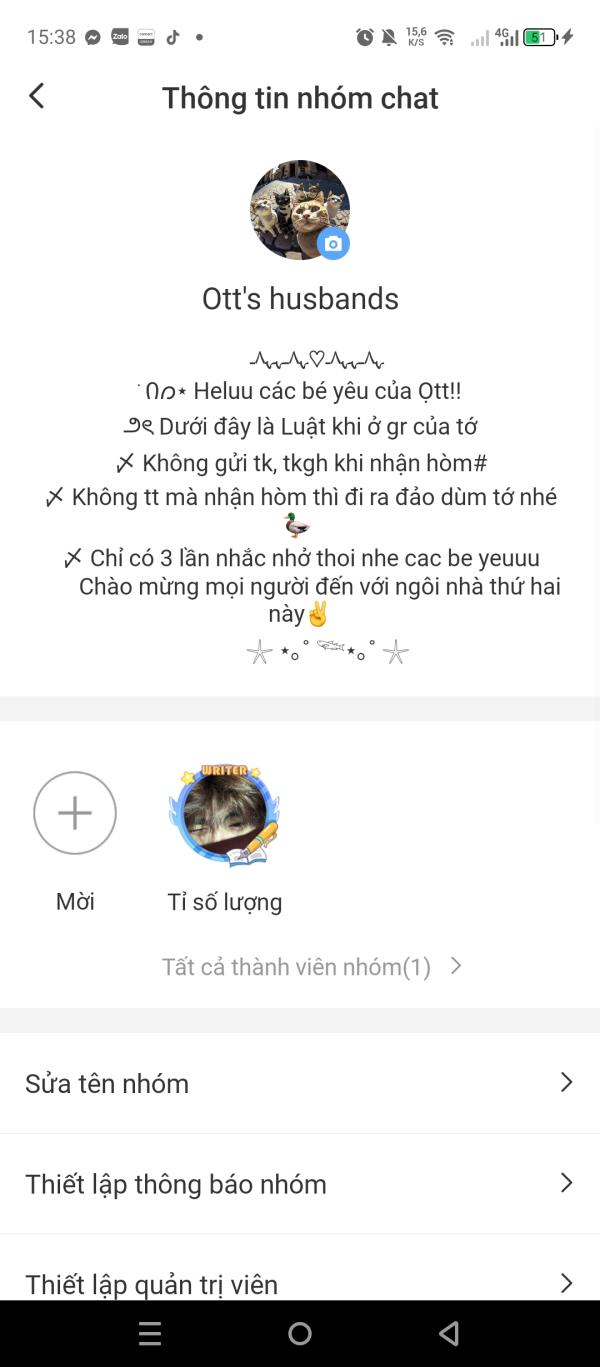Invite new members with the Mời button
Viewport: 600px width, 1367px height.
click(x=75, y=813)
